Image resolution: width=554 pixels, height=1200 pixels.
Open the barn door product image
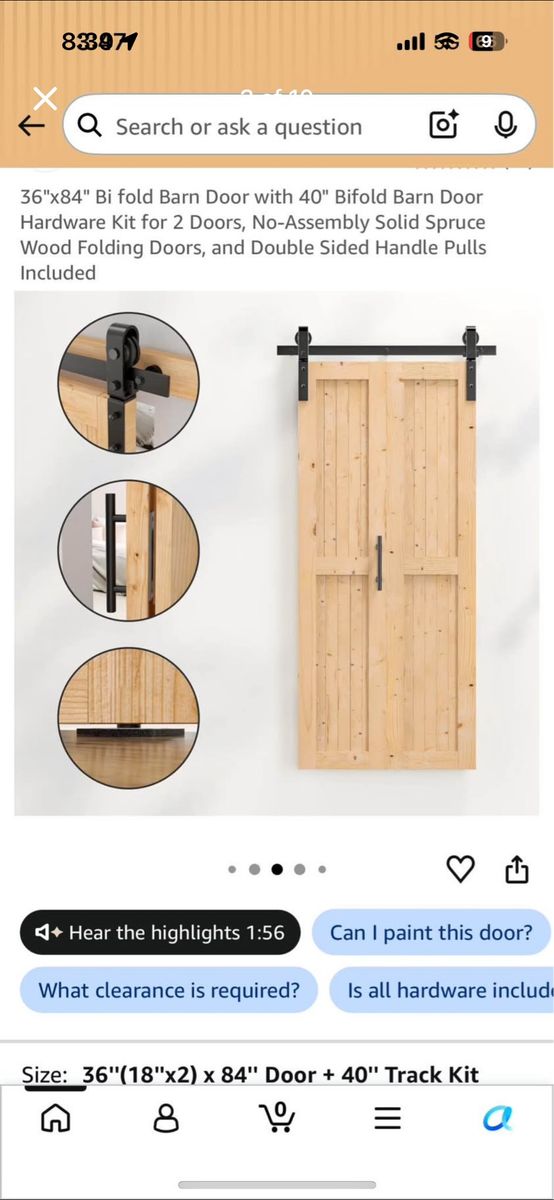277,553
